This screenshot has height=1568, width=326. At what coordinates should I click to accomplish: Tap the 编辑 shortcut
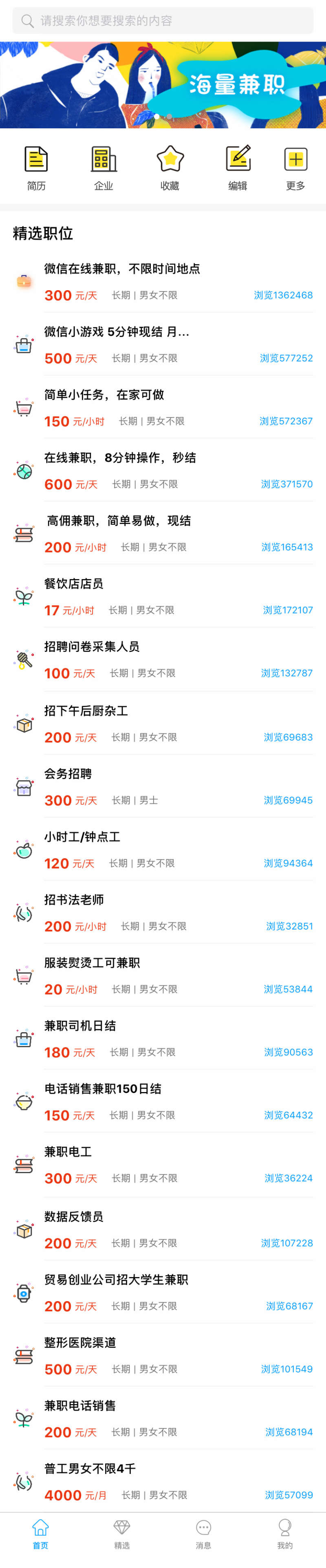click(x=238, y=168)
